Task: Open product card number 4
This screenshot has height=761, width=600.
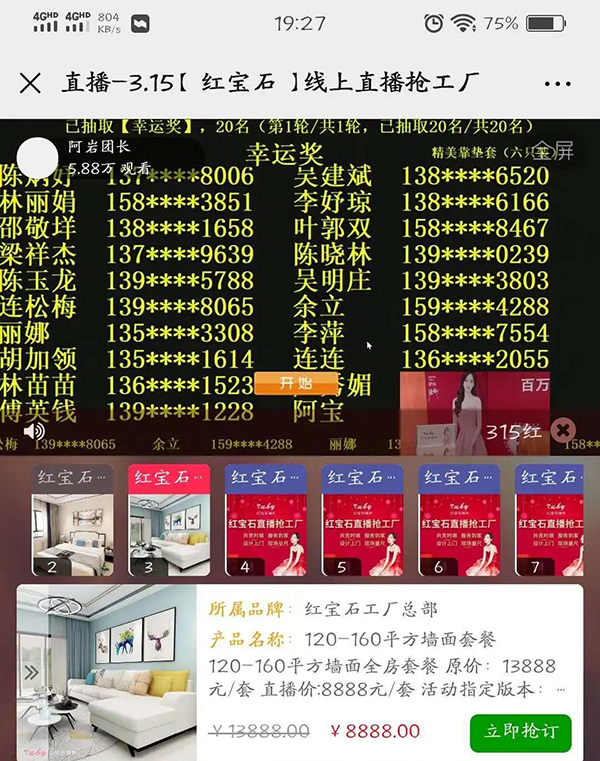Action: [265, 521]
